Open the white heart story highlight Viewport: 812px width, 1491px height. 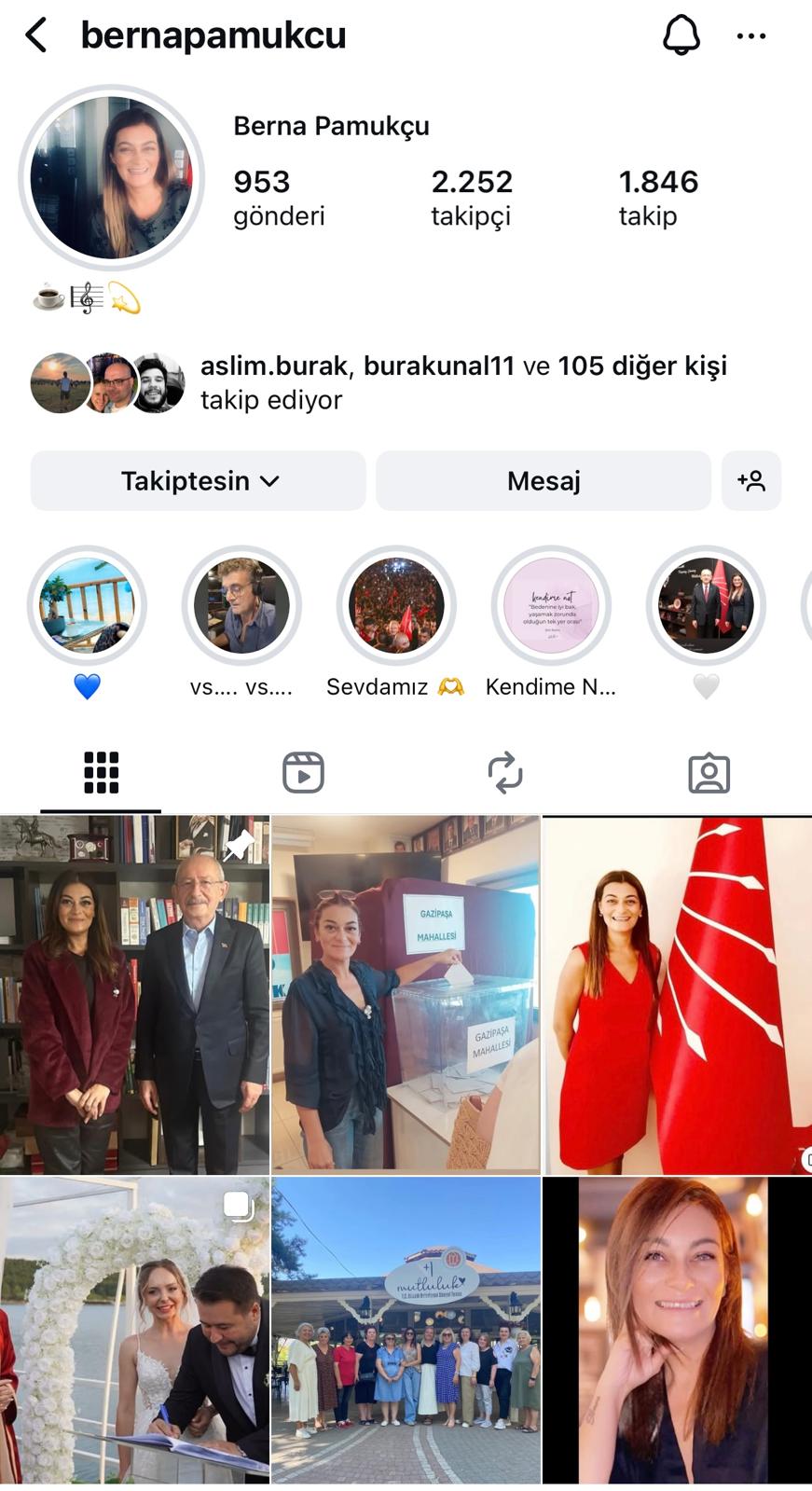[706, 606]
